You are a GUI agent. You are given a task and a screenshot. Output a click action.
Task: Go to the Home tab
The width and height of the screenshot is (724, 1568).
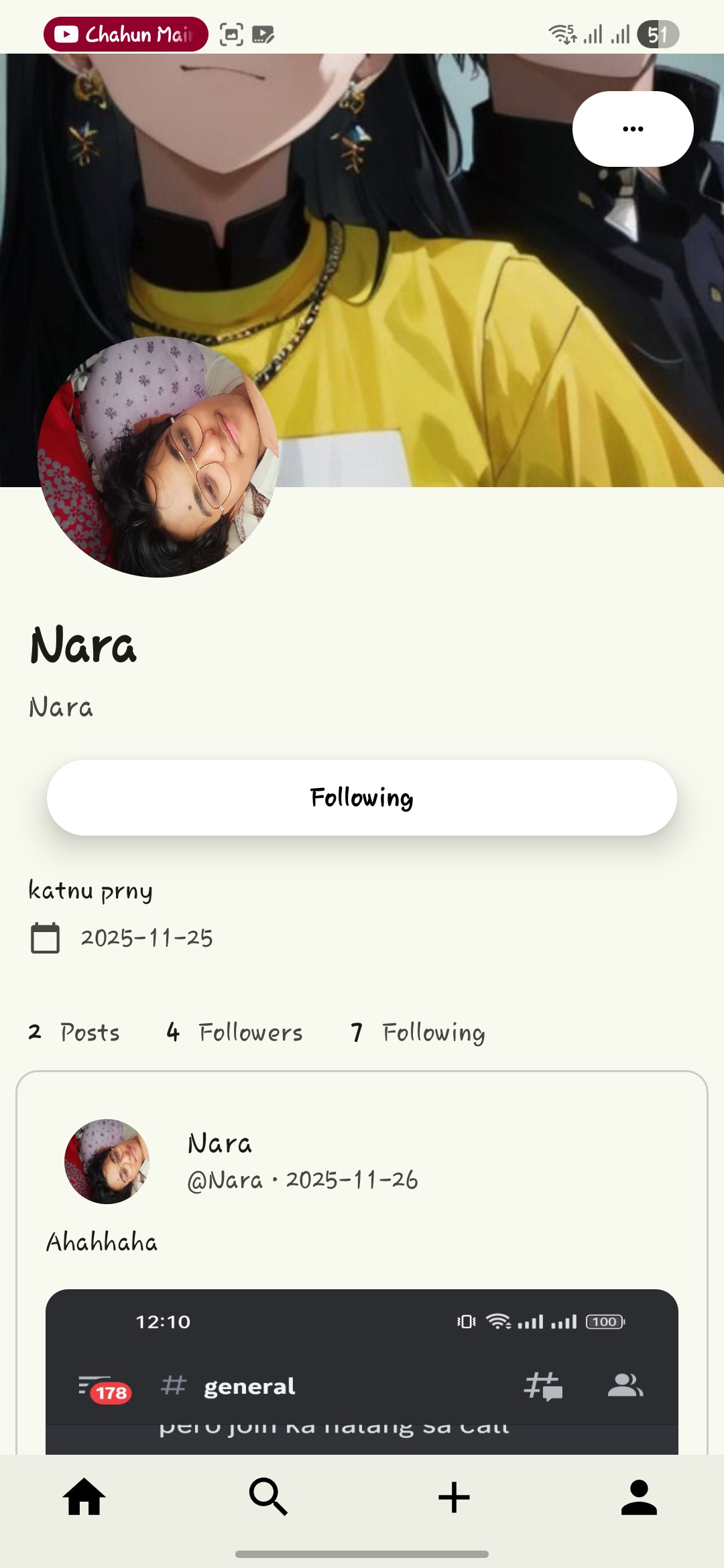84,1497
